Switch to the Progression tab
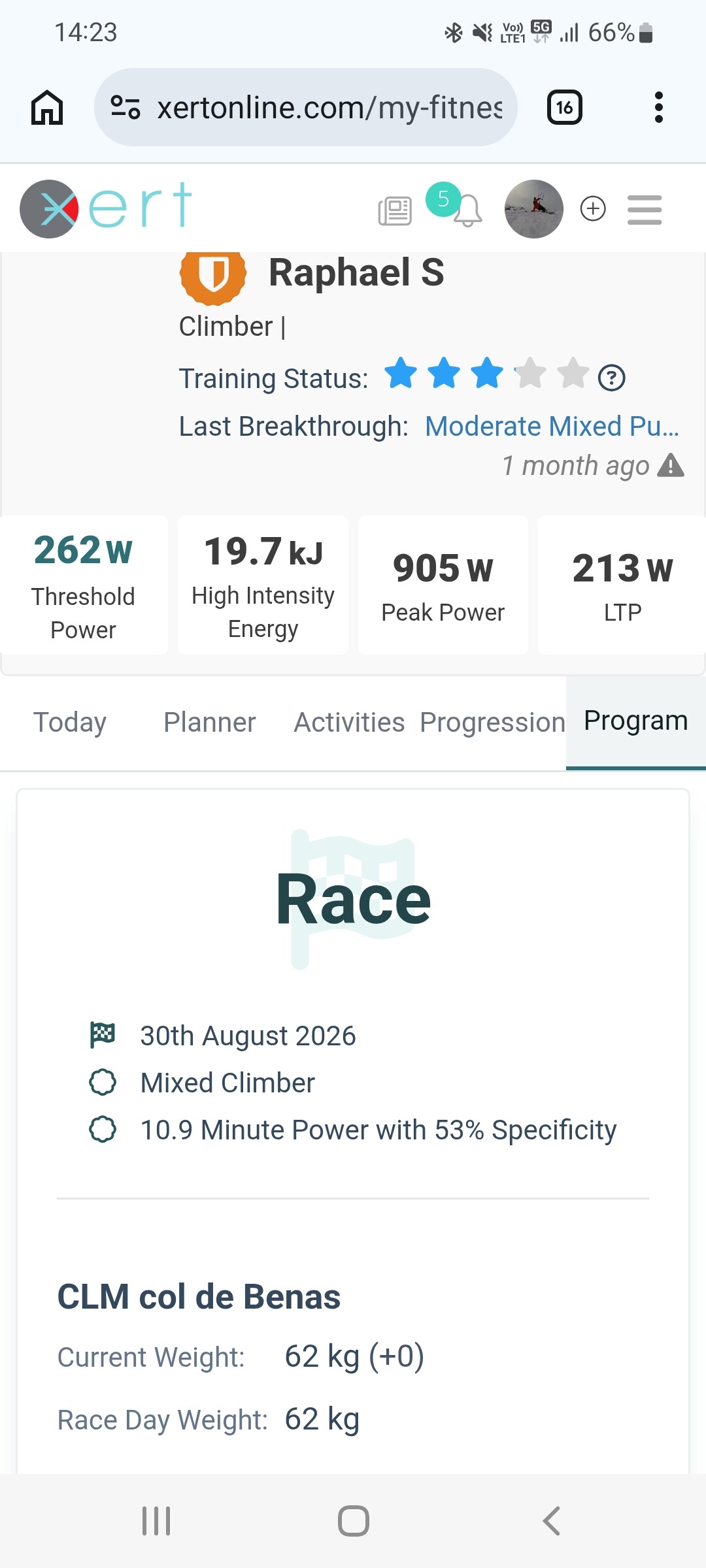This screenshot has height=1568, width=706. (x=492, y=722)
